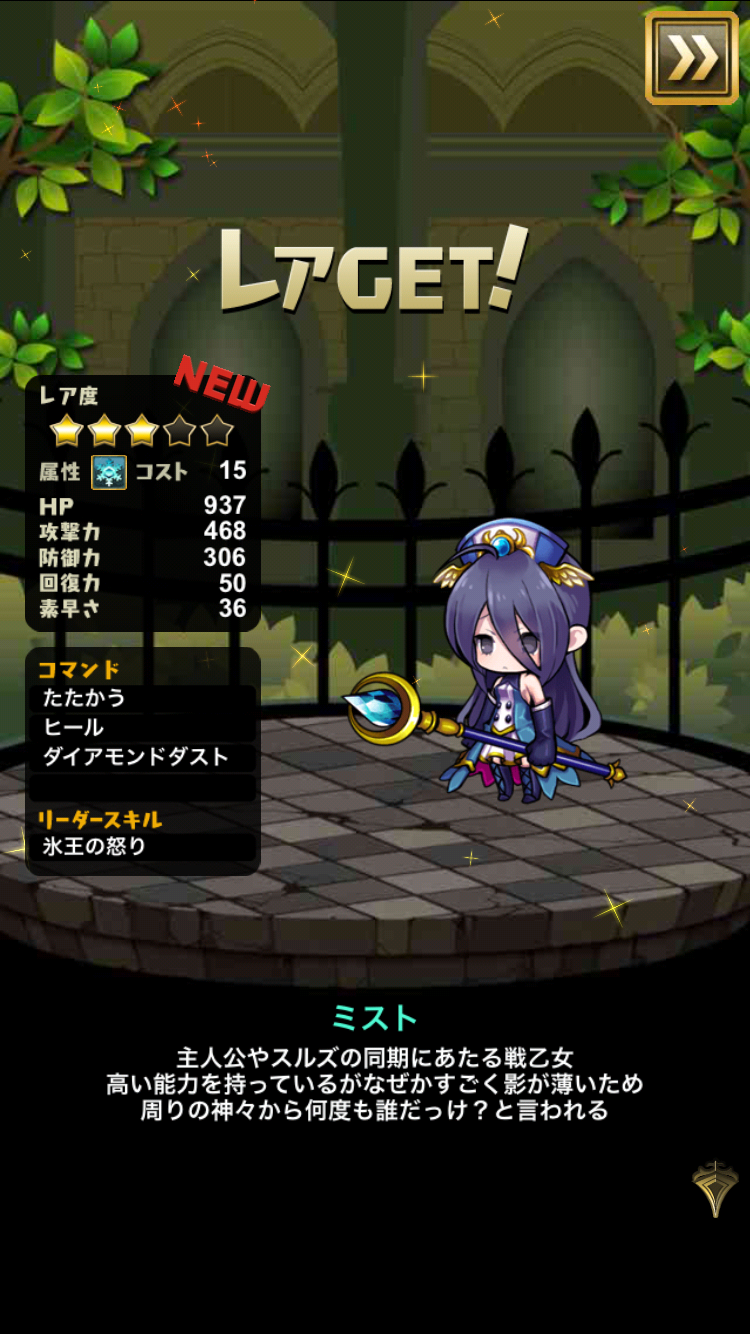The height and width of the screenshot is (1334, 750).
Task: Select the たたかう command
Action: coord(144,697)
